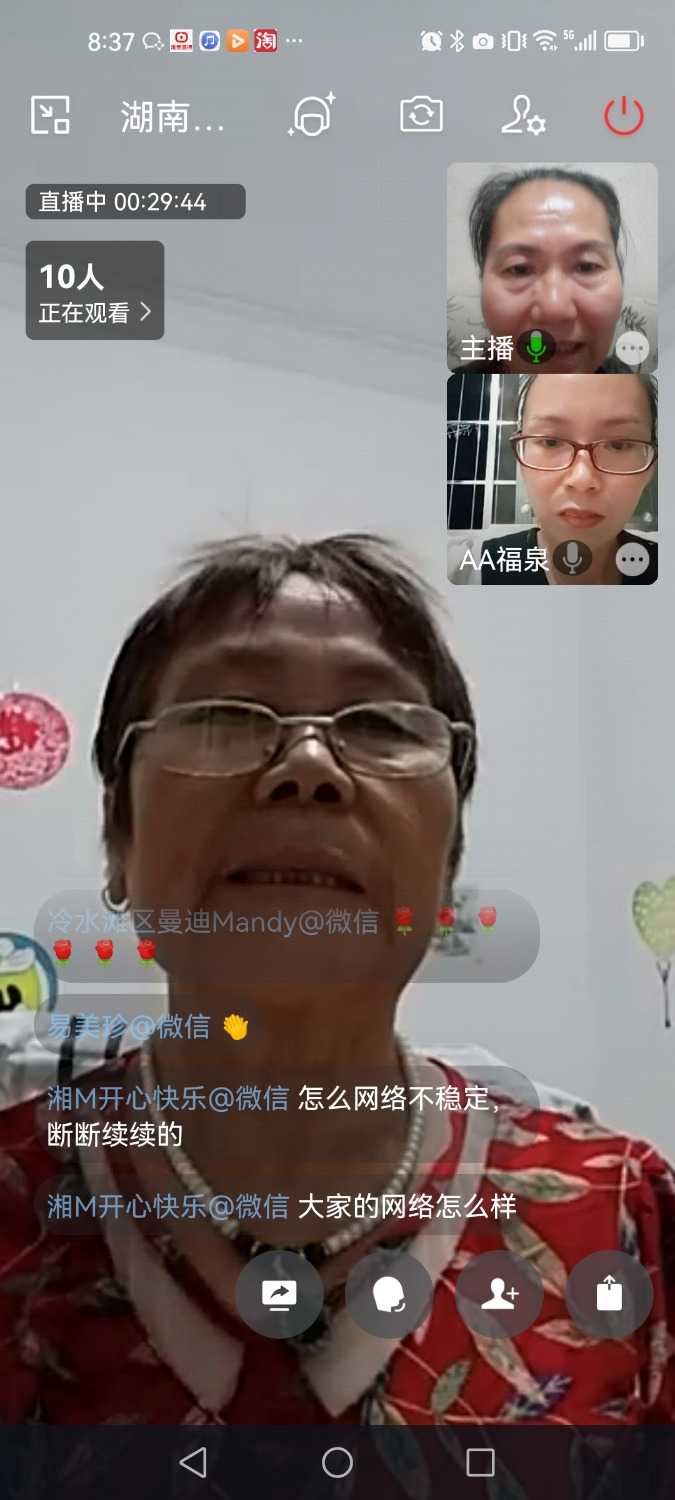
Task: Toggle AA福泉's microphone
Action: point(572,558)
